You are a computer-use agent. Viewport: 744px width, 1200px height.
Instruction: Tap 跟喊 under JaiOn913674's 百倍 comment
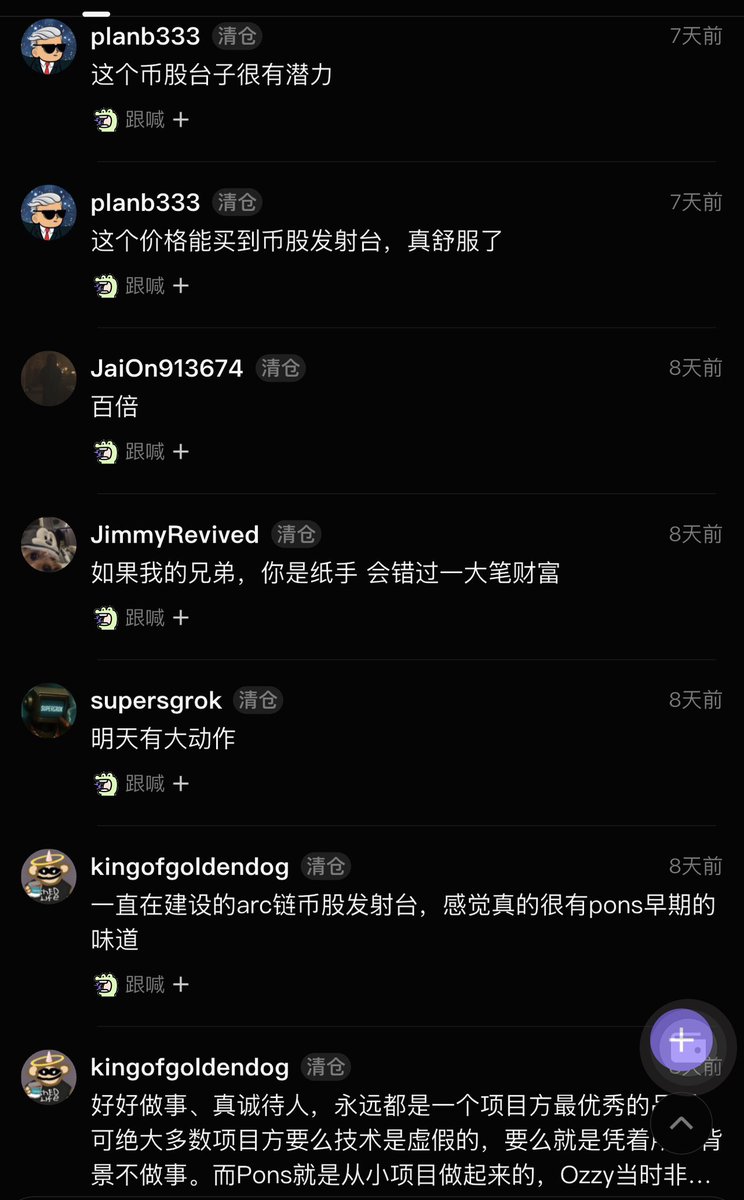[141, 452]
